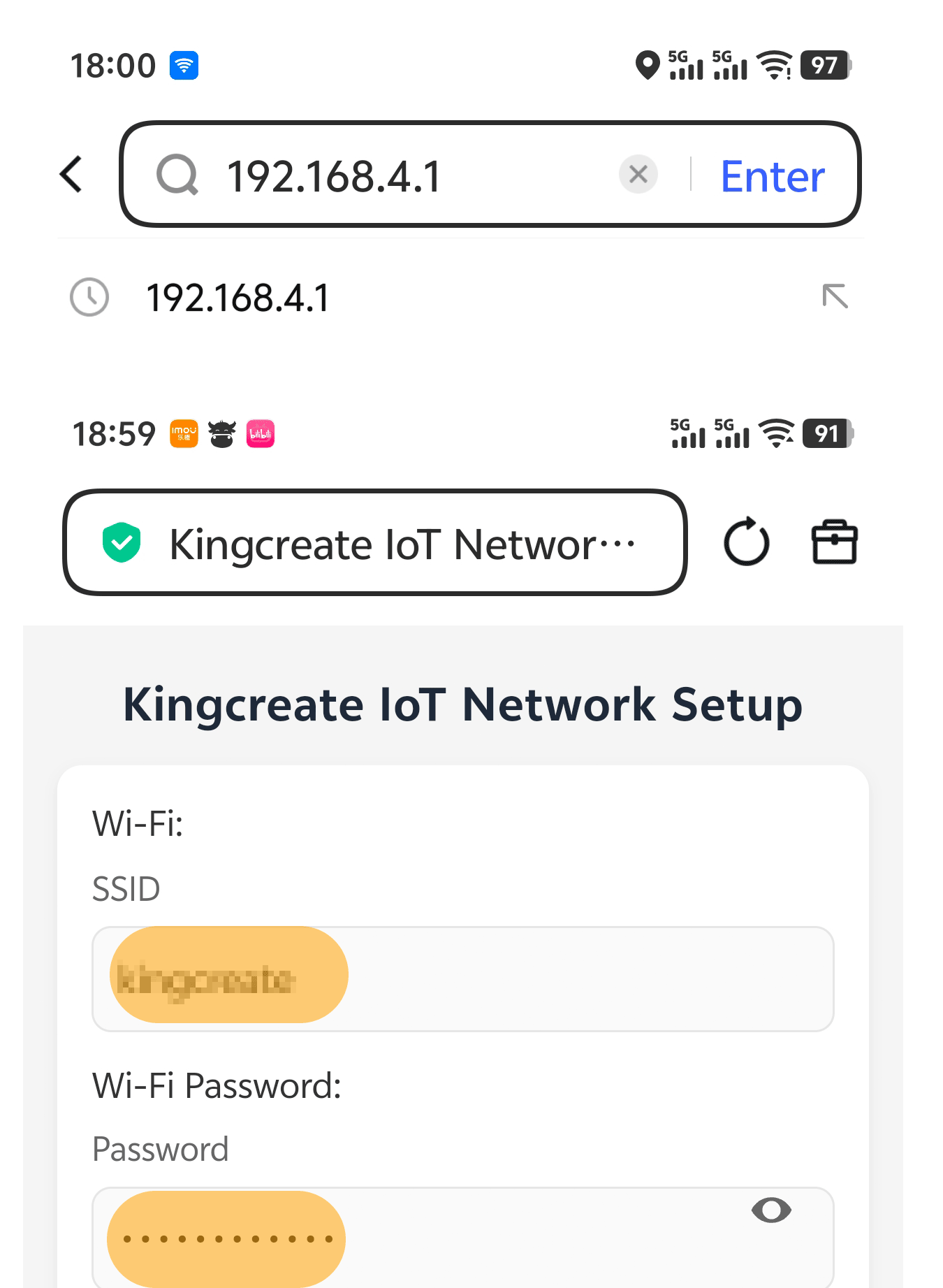Select the green security shield in address bar

(122, 542)
